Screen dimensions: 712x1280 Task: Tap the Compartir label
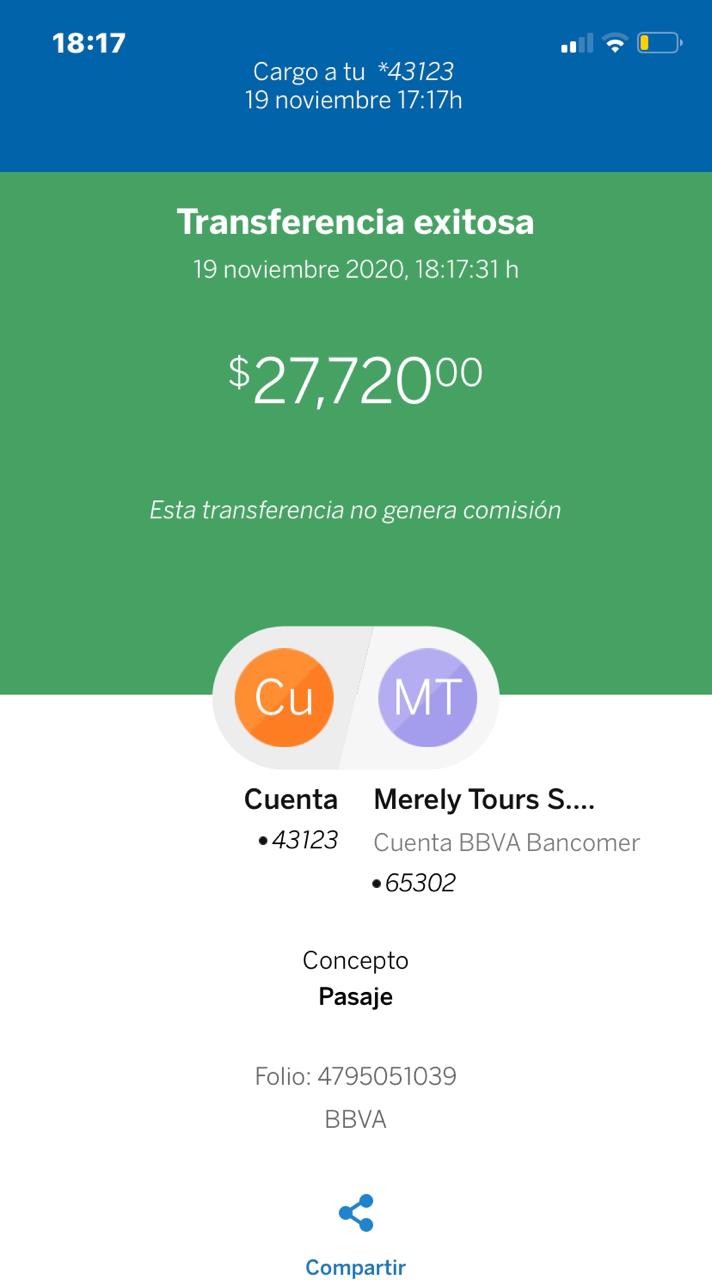pyautogui.click(x=356, y=1267)
